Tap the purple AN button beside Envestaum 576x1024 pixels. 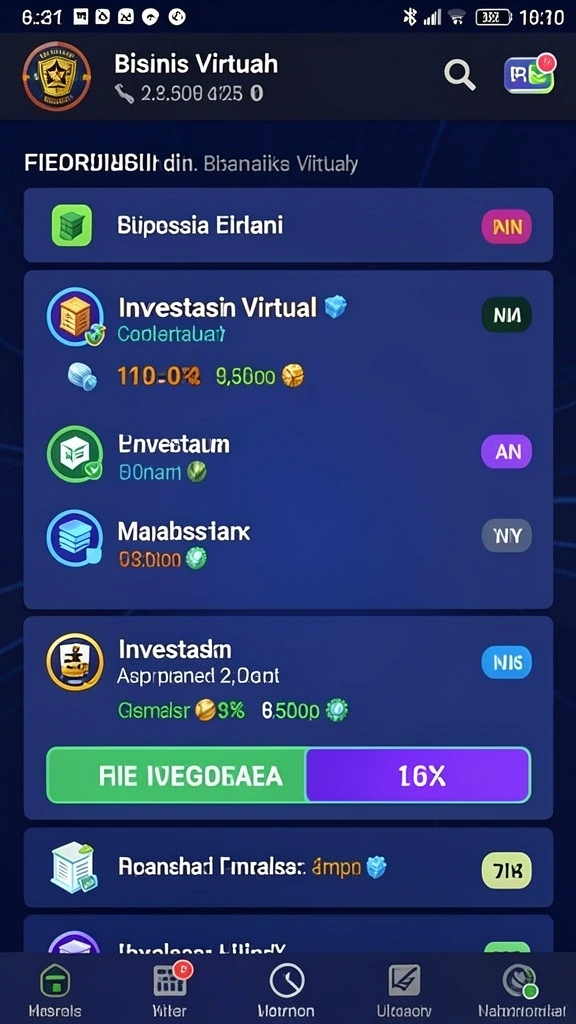(507, 451)
